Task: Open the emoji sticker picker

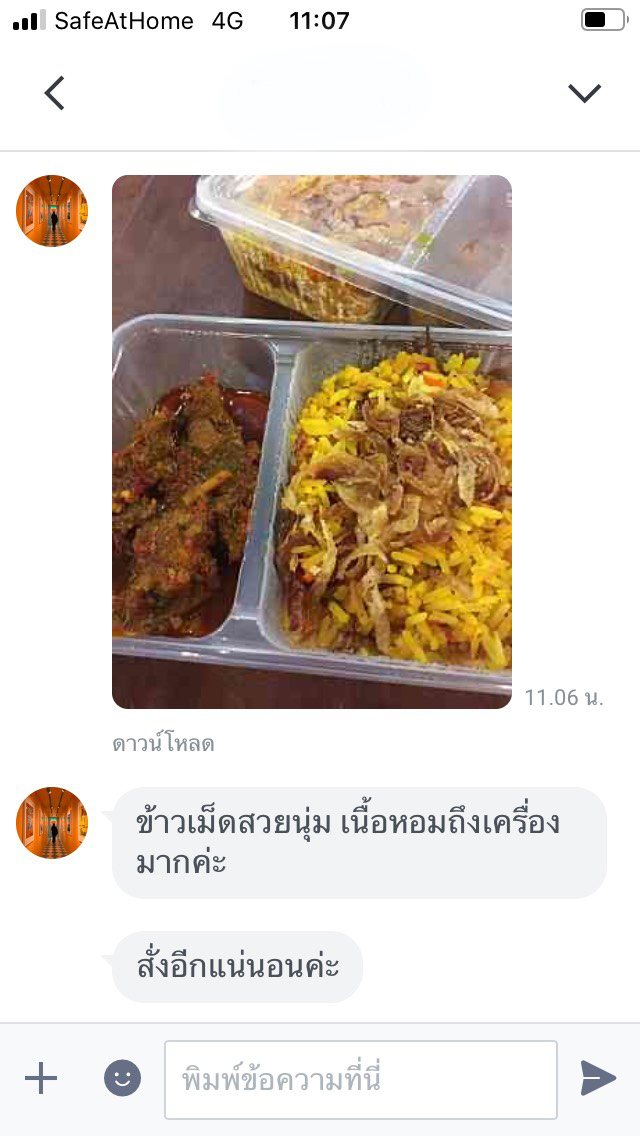Action: tap(123, 1078)
